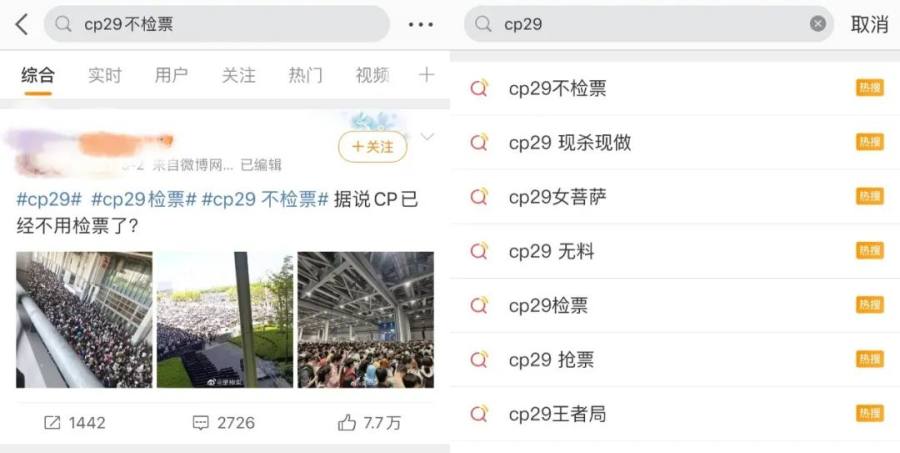900x453 pixels.
Task: Cancel search with 取消
Action: (869, 24)
